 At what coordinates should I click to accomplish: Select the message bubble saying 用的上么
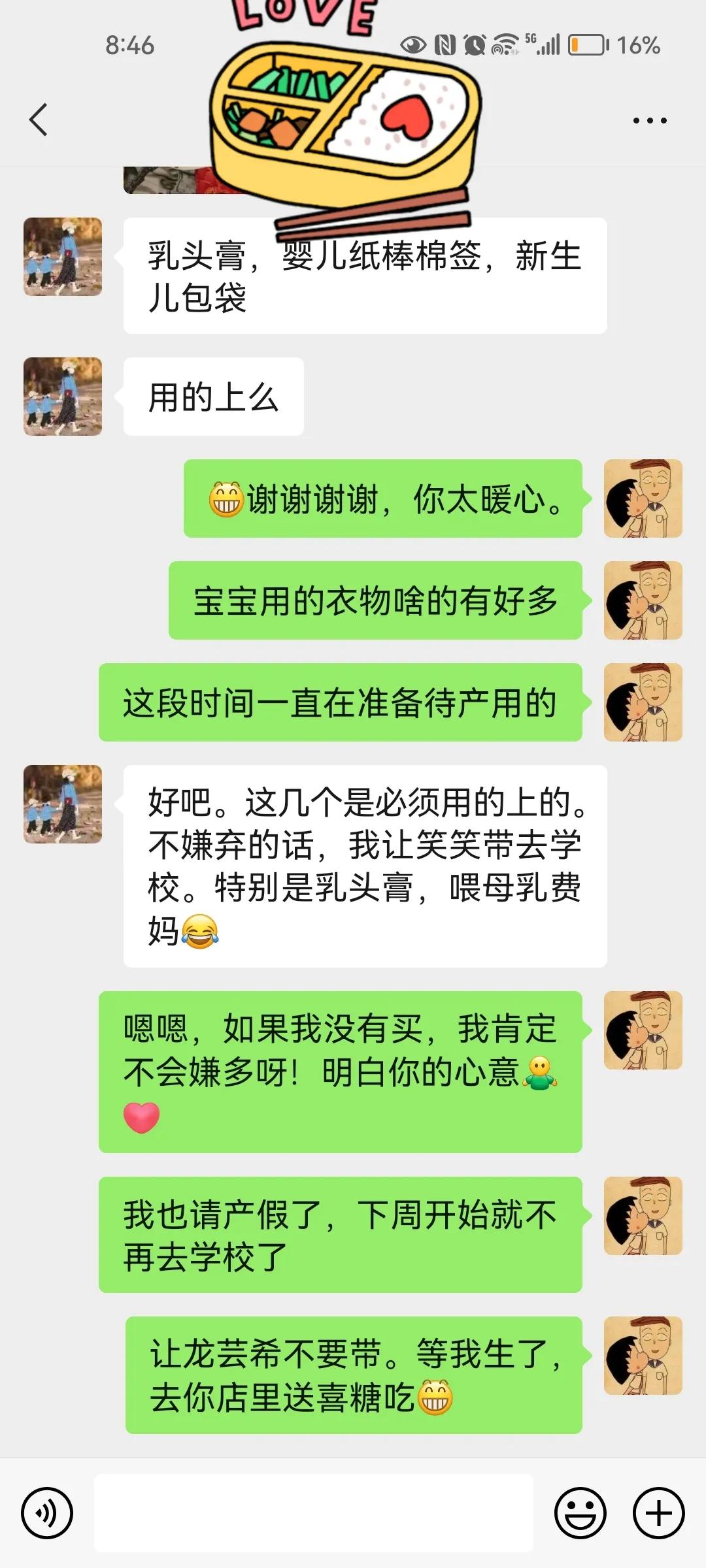coord(212,397)
